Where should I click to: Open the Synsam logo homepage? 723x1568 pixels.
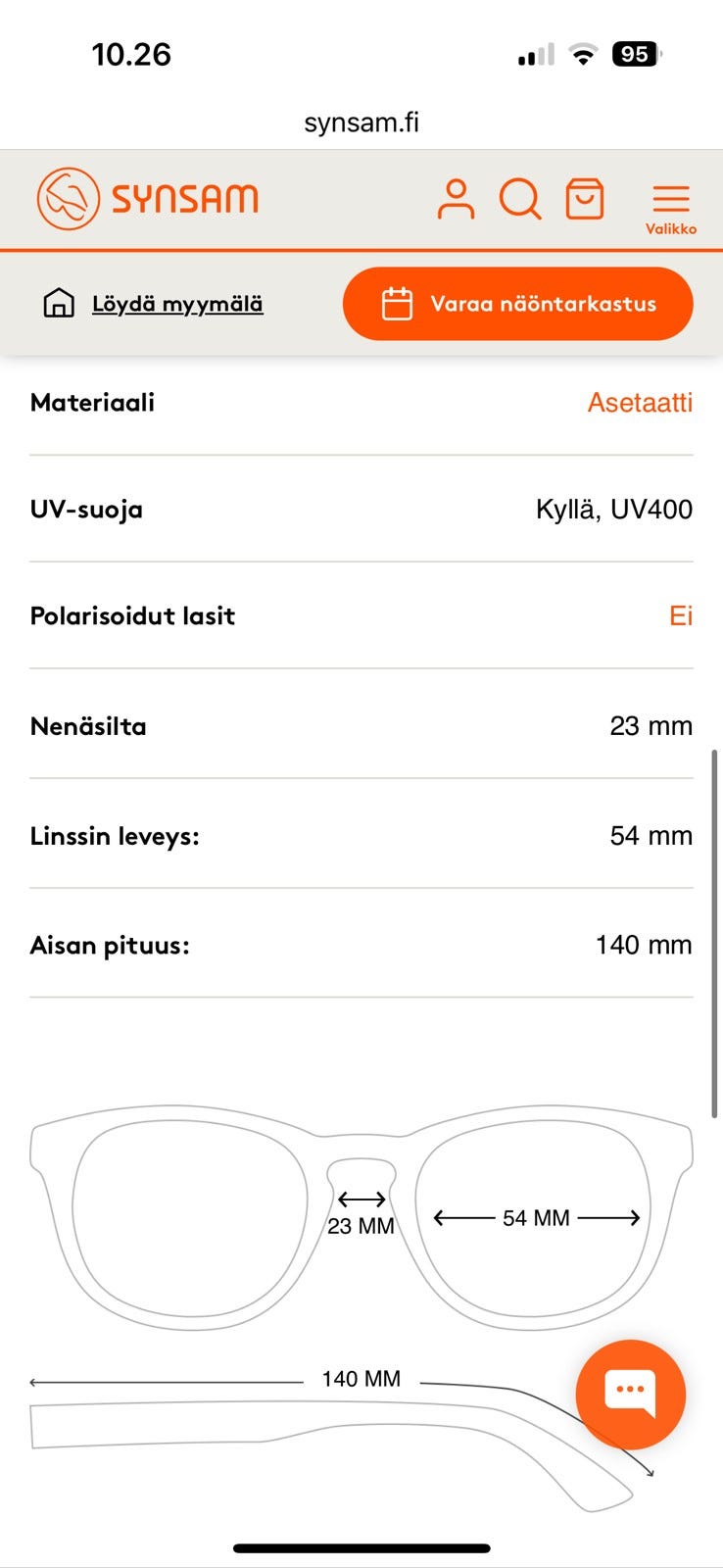[x=147, y=199]
